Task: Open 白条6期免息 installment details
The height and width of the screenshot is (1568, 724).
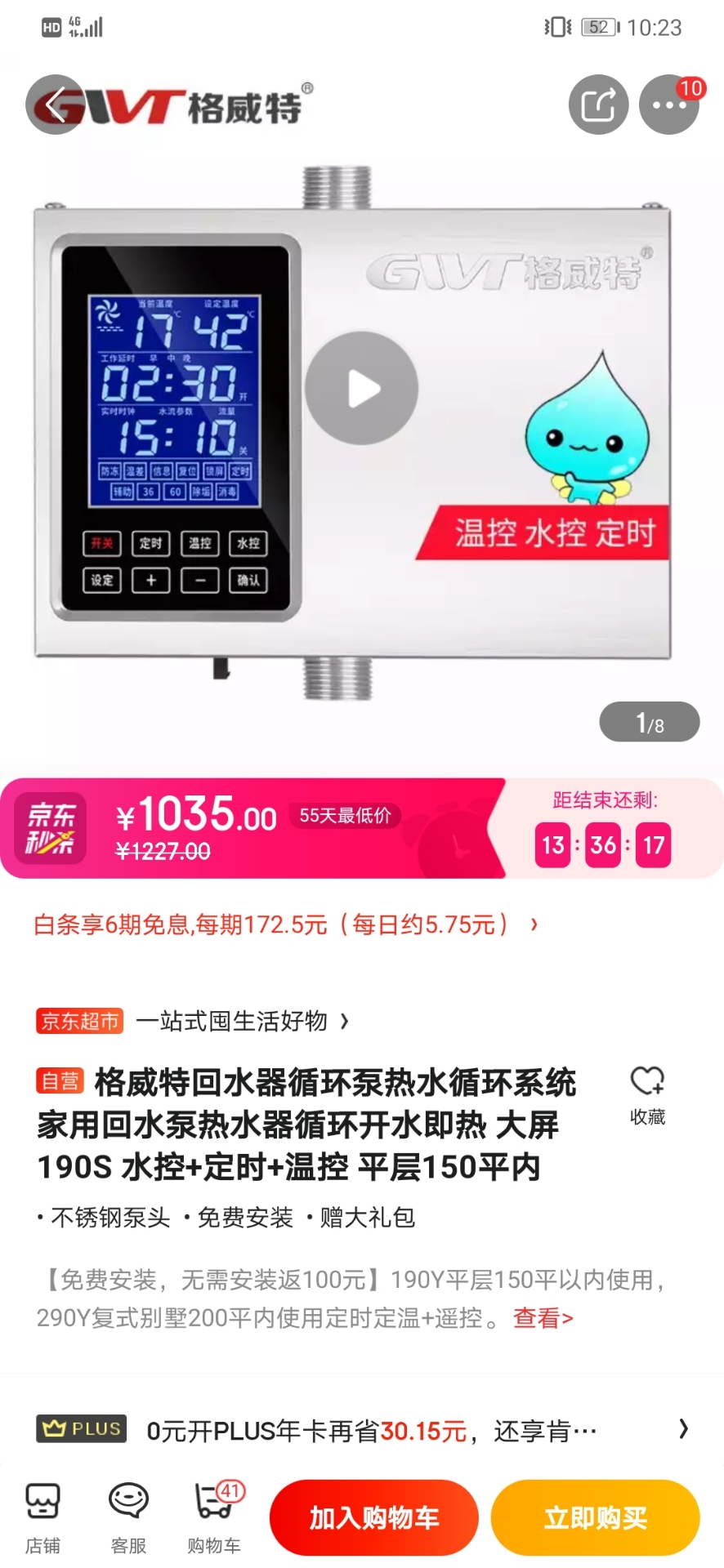Action: pyautogui.click(x=286, y=924)
